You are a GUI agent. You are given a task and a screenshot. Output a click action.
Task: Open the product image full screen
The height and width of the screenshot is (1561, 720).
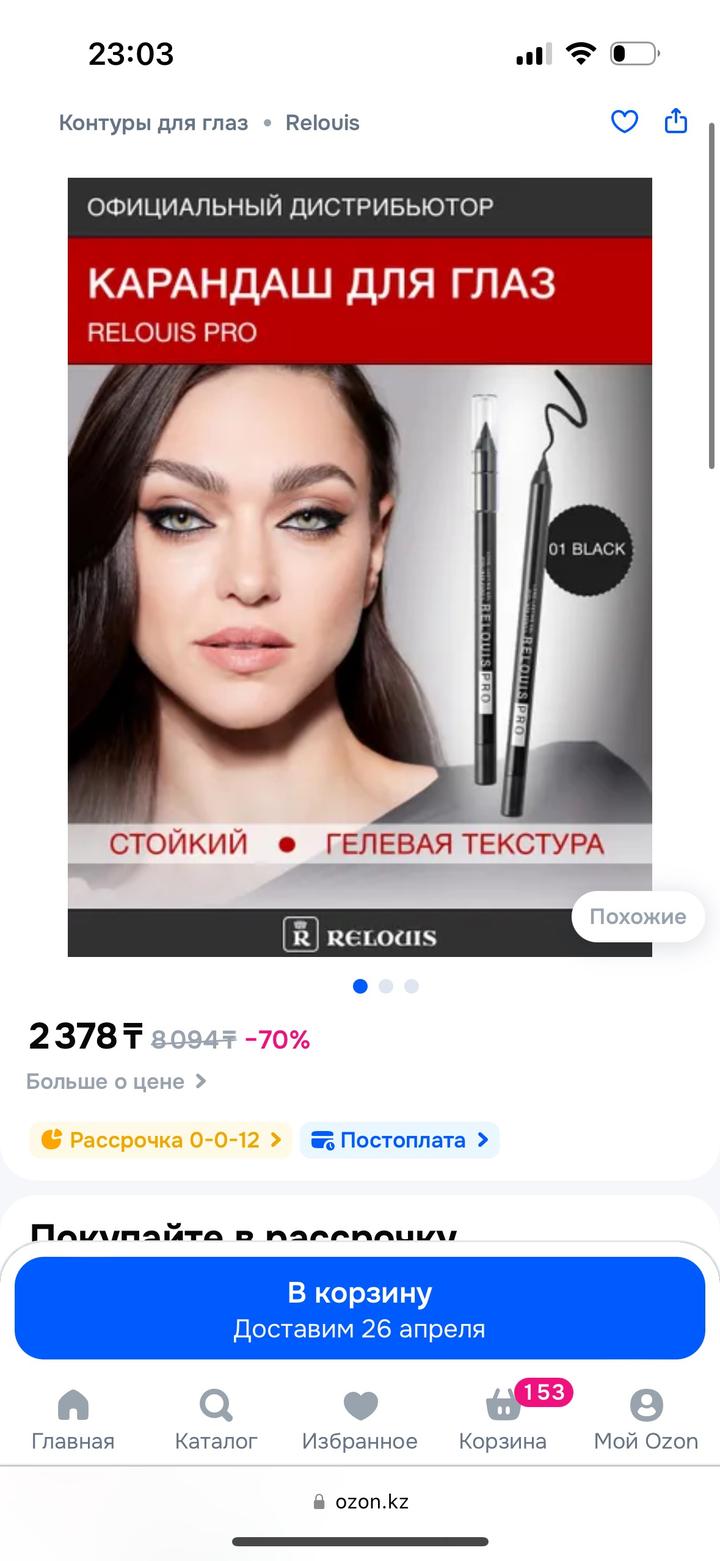click(x=360, y=566)
